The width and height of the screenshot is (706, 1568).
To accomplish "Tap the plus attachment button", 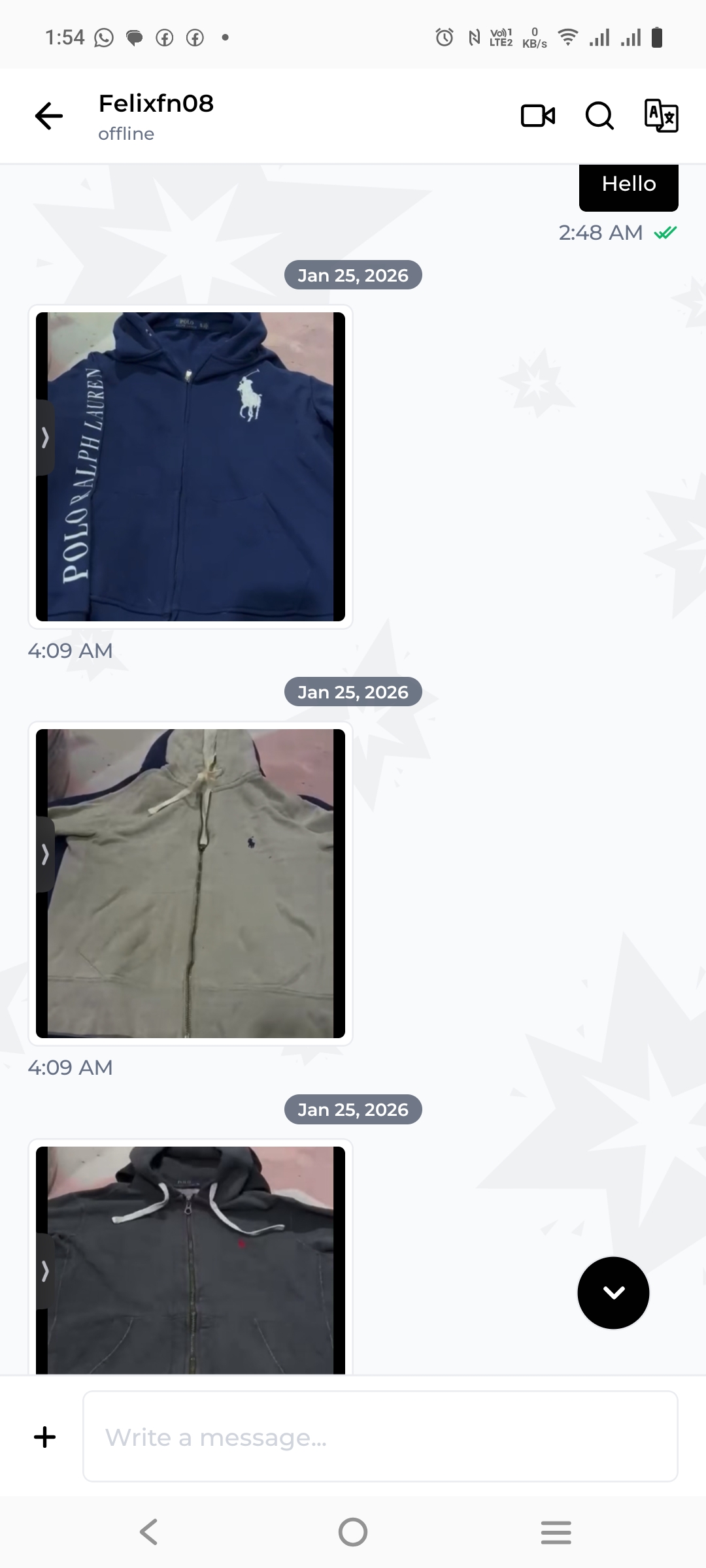I will [x=44, y=1437].
